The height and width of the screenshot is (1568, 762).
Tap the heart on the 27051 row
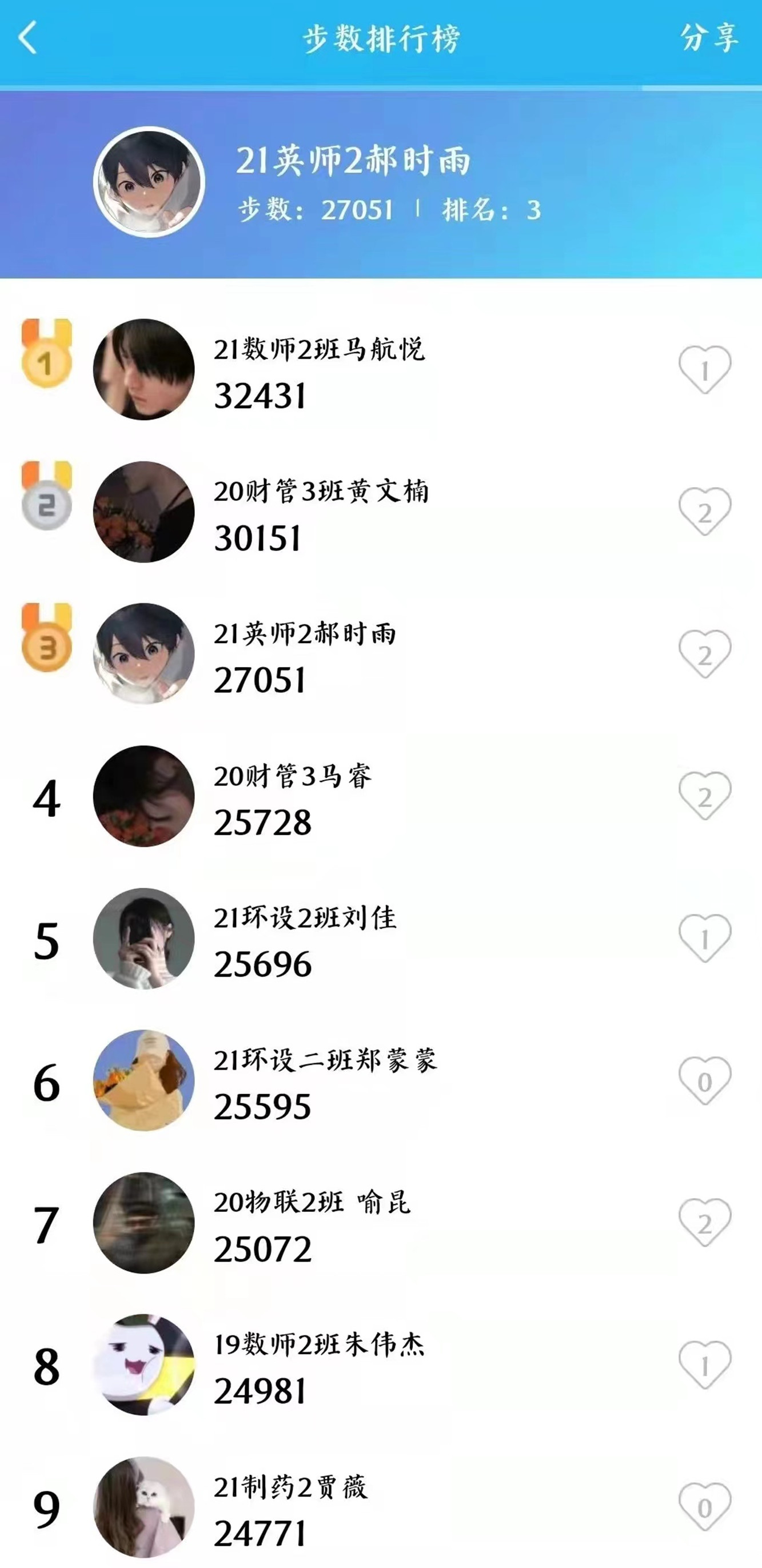(x=704, y=655)
